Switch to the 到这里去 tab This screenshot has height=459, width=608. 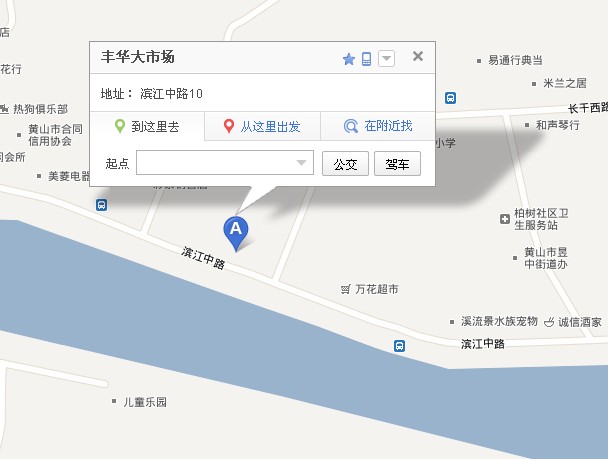click(x=147, y=127)
